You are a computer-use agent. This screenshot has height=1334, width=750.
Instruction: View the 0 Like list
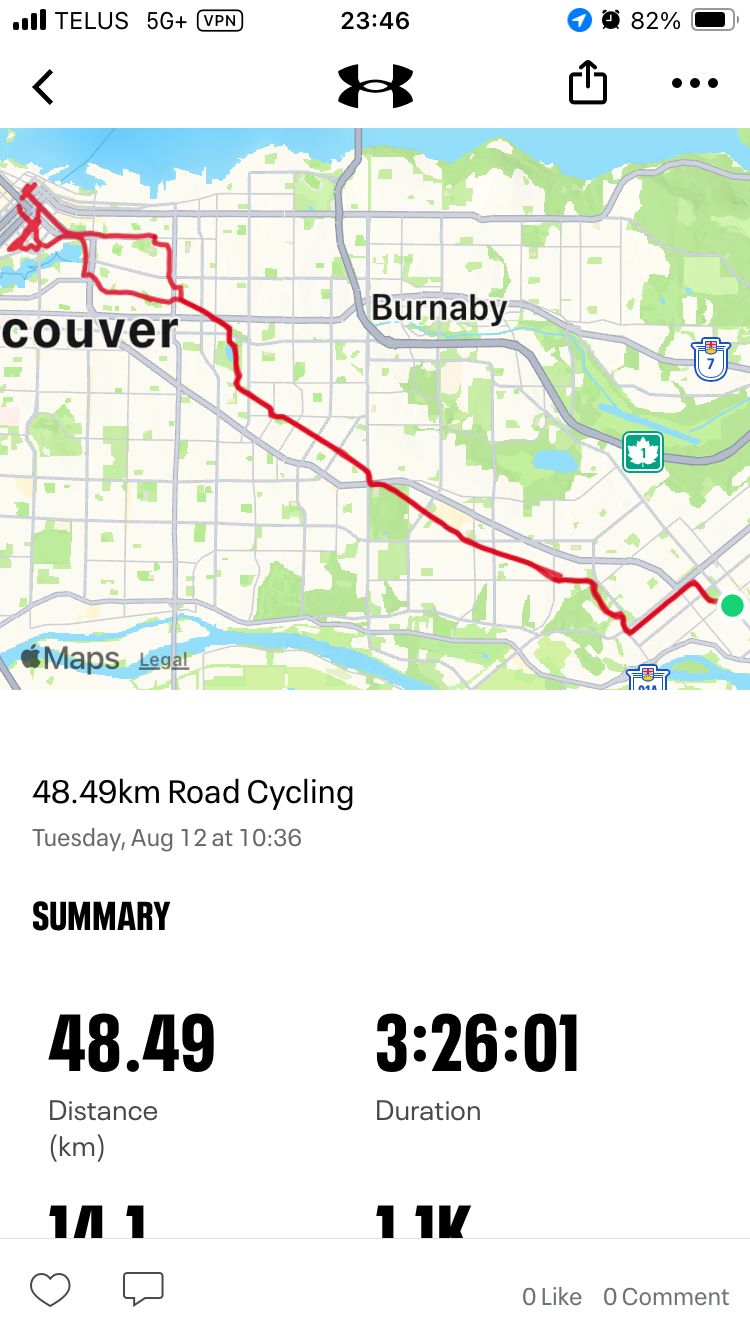point(552,1297)
